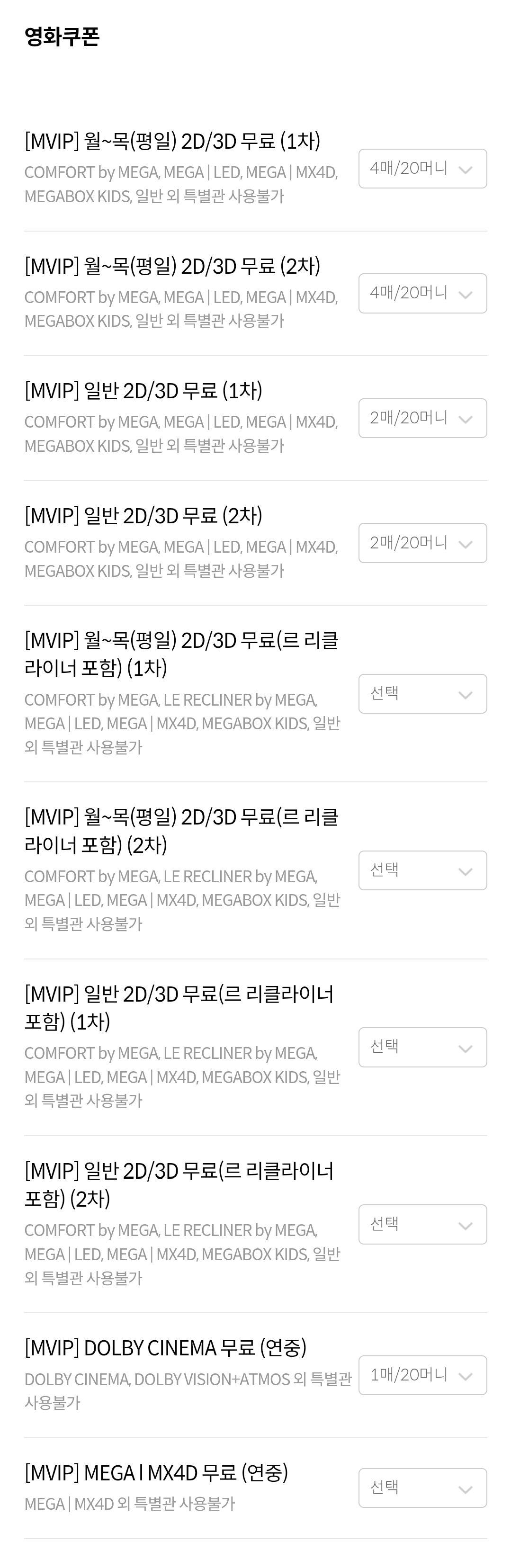Select option for 월~목(평일) 르 리클라이너 포함 (1차)
Image resolution: width=511 pixels, height=1568 pixels.
(x=422, y=694)
